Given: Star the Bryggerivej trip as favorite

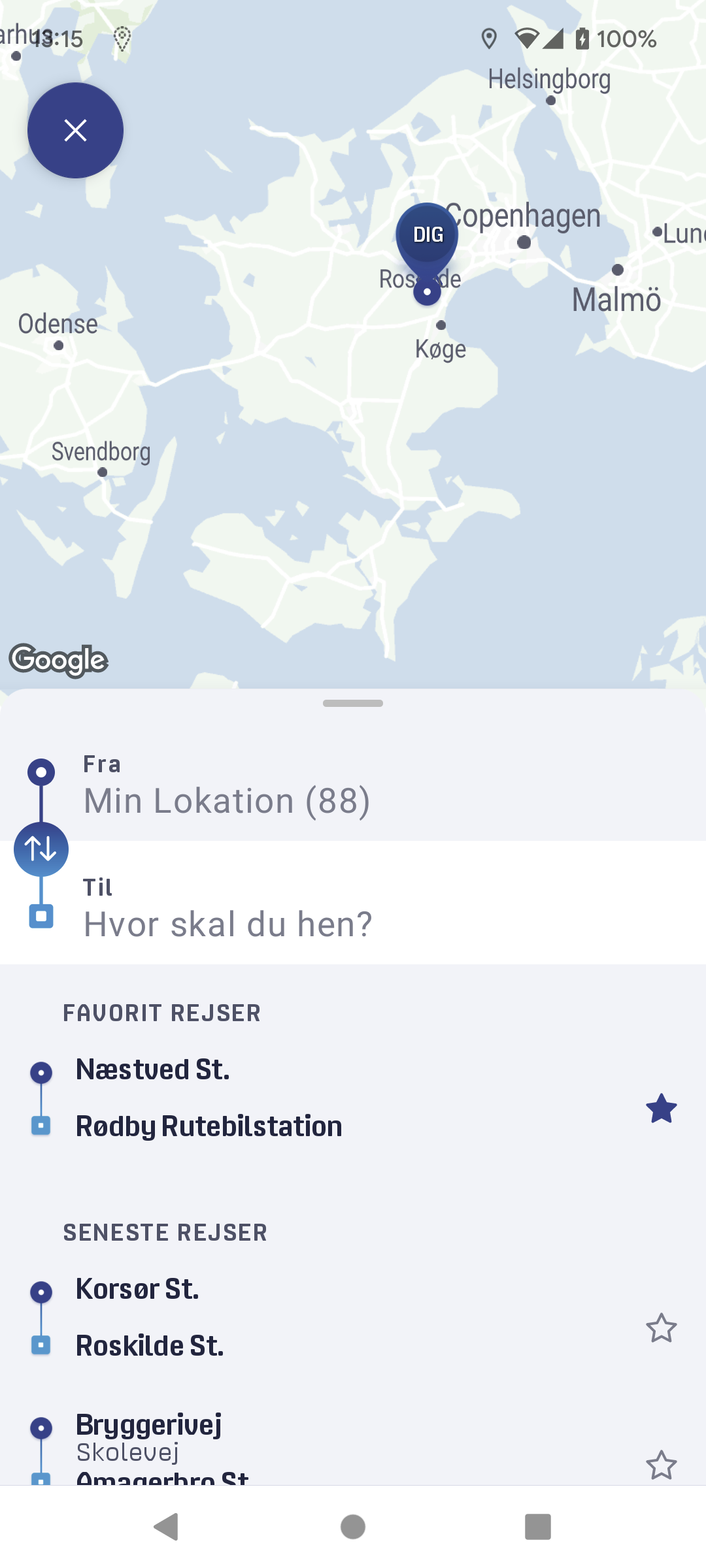Looking at the screenshot, I should pos(661,1465).
